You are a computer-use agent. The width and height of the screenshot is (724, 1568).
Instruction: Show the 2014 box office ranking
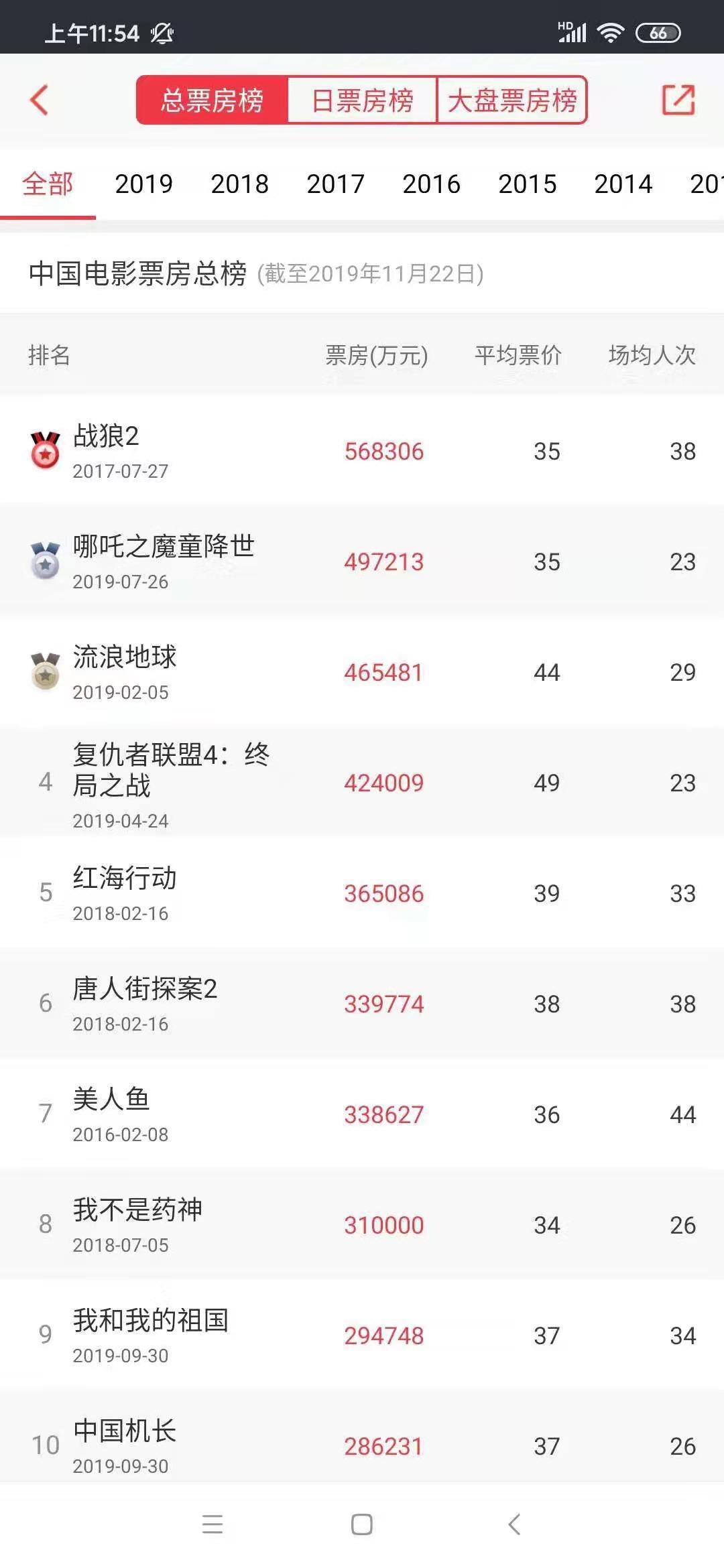tap(623, 184)
